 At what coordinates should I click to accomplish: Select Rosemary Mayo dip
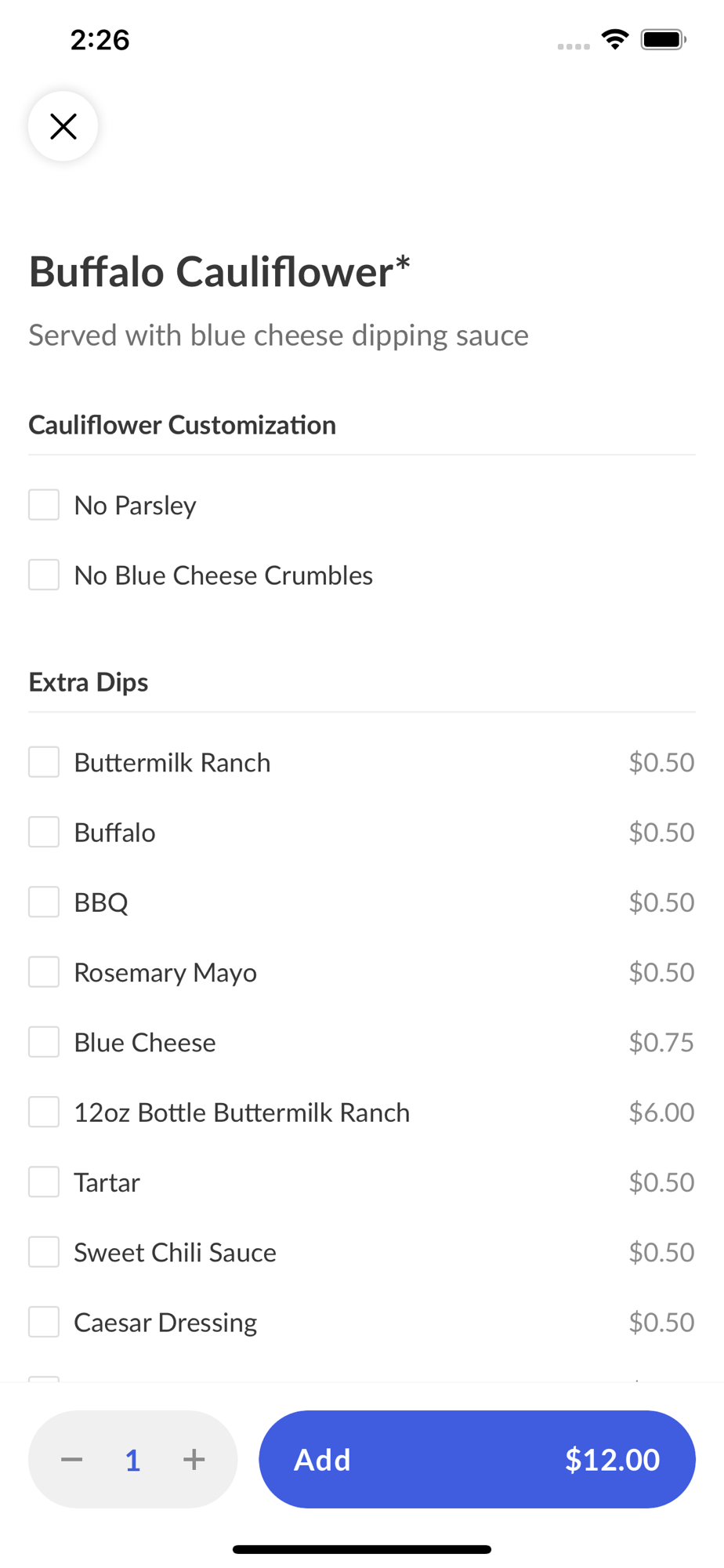(44, 972)
